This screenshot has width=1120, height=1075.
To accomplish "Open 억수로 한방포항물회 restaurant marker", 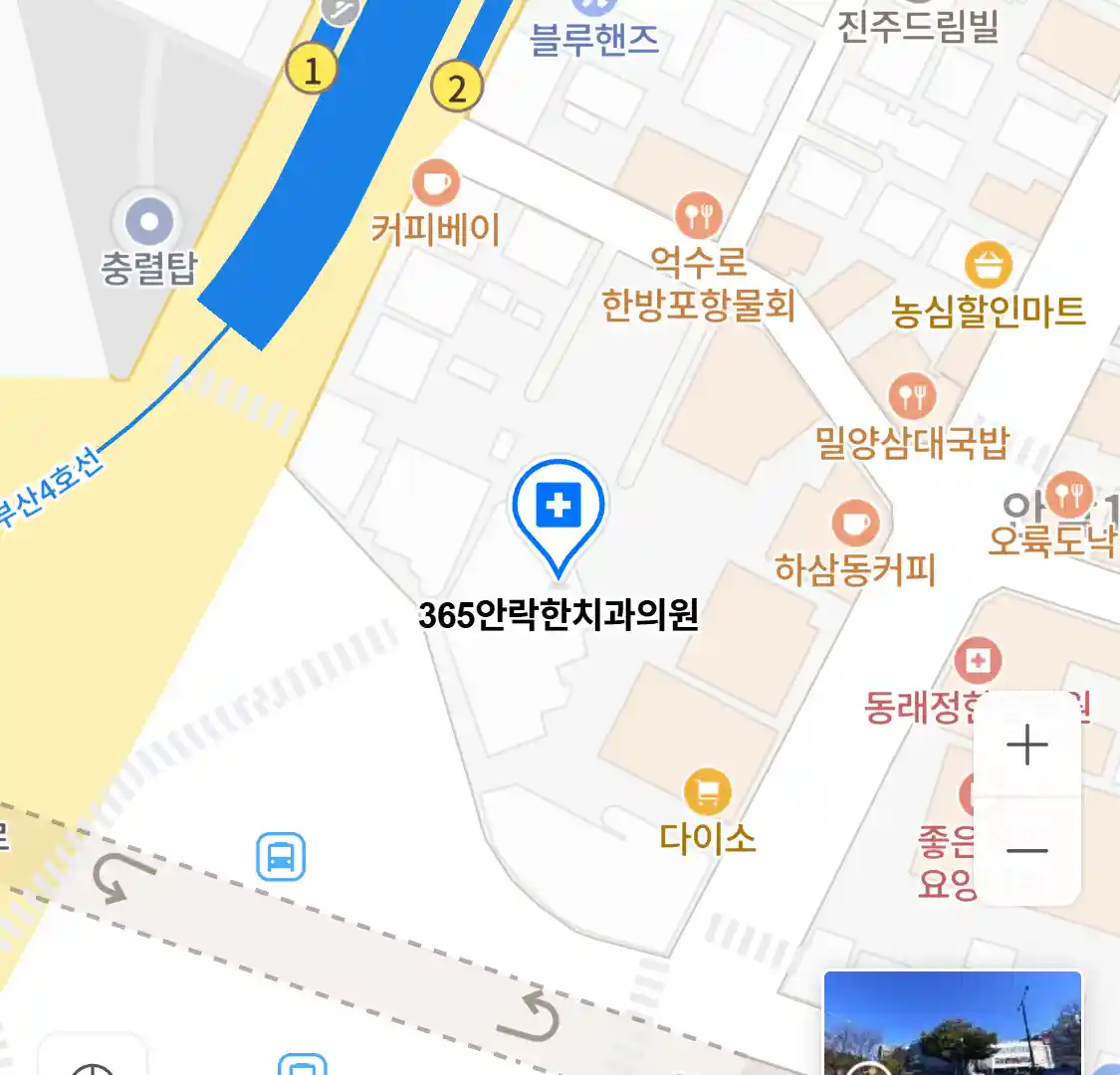I will pos(699,215).
